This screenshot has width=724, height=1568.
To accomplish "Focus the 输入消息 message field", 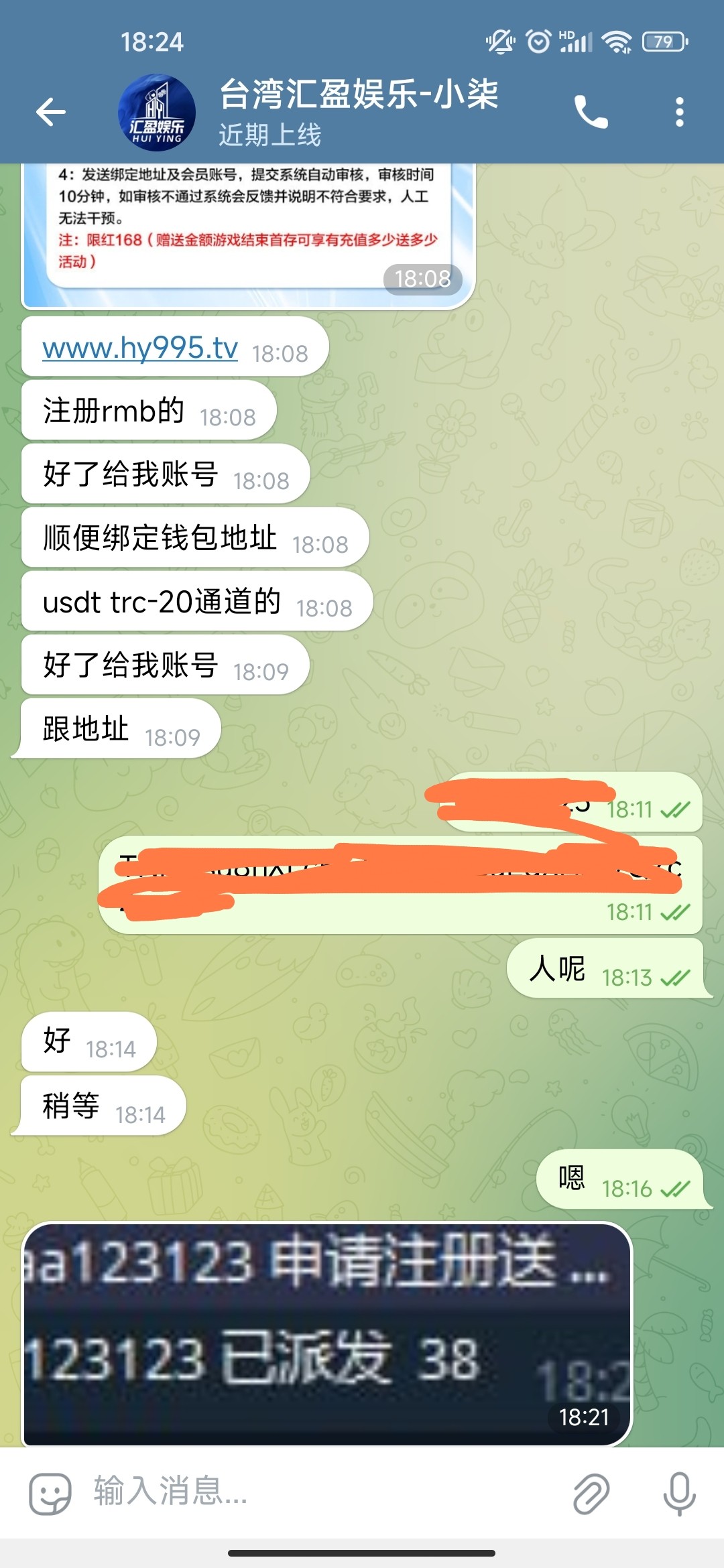I will pyautogui.click(x=322, y=1492).
